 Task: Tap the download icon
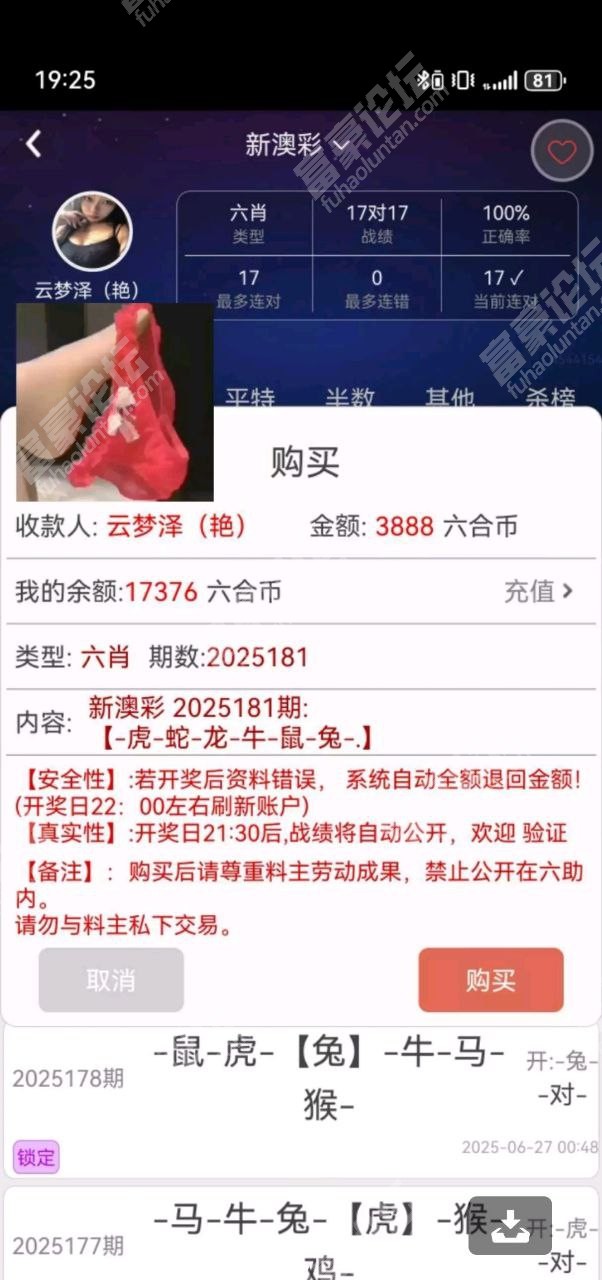pos(510,1225)
